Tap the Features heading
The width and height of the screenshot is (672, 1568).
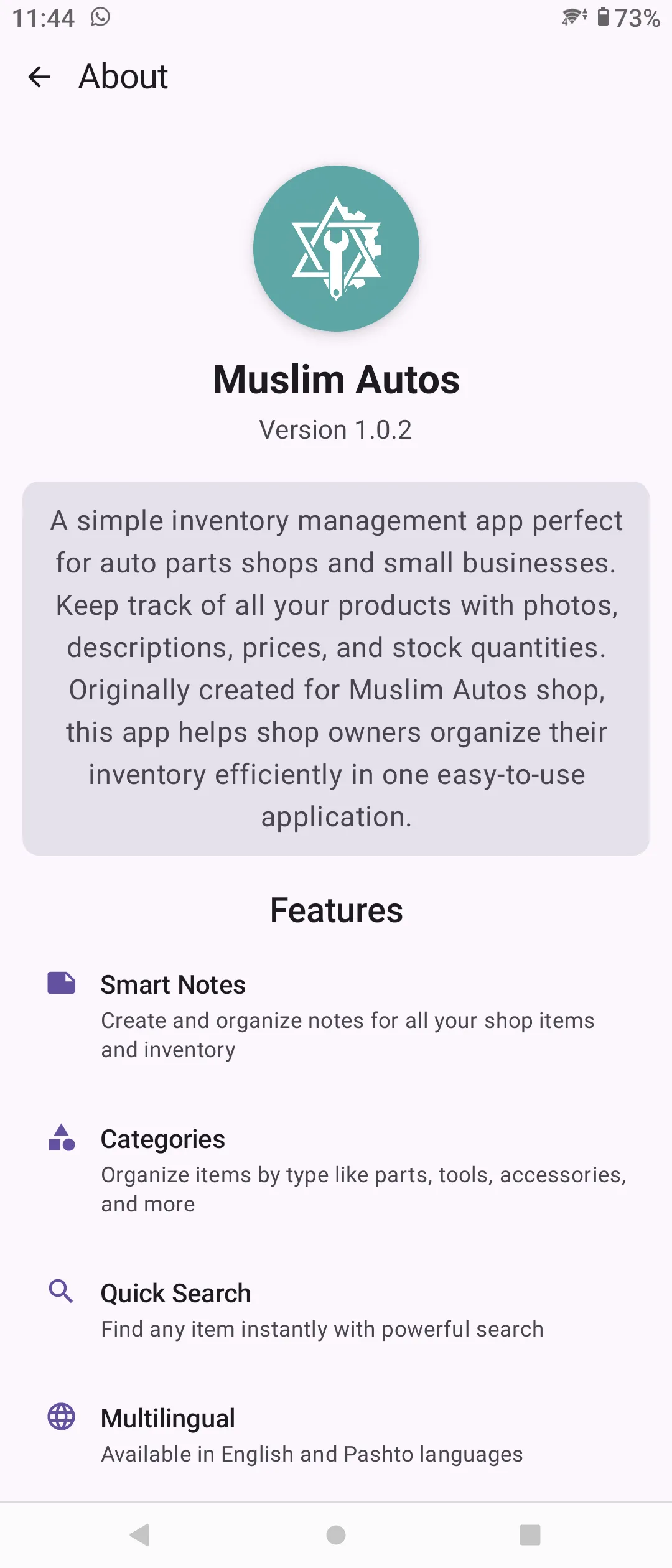pyautogui.click(x=336, y=910)
